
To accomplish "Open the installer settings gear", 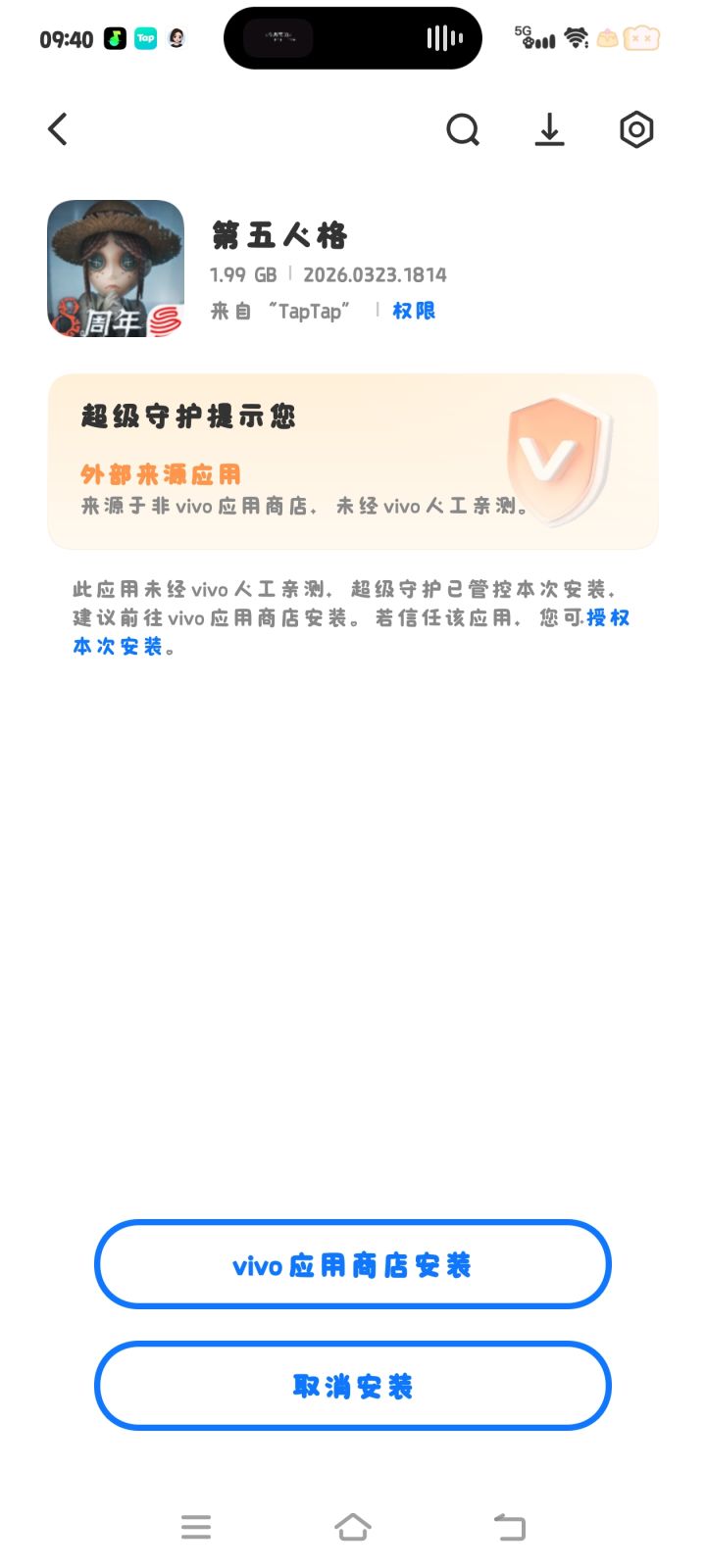I will tap(636, 128).
